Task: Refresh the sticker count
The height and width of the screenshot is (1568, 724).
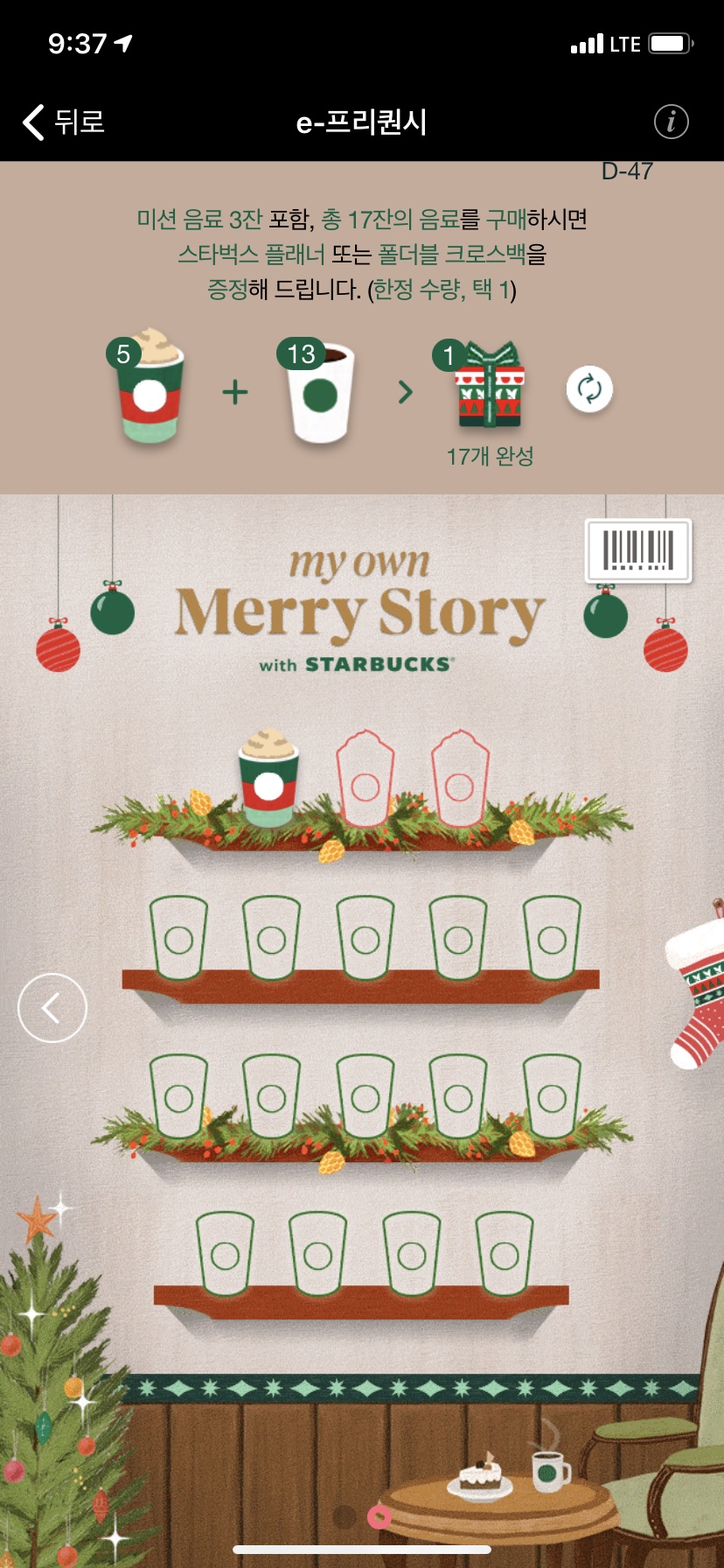Action: [x=588, y=389]
